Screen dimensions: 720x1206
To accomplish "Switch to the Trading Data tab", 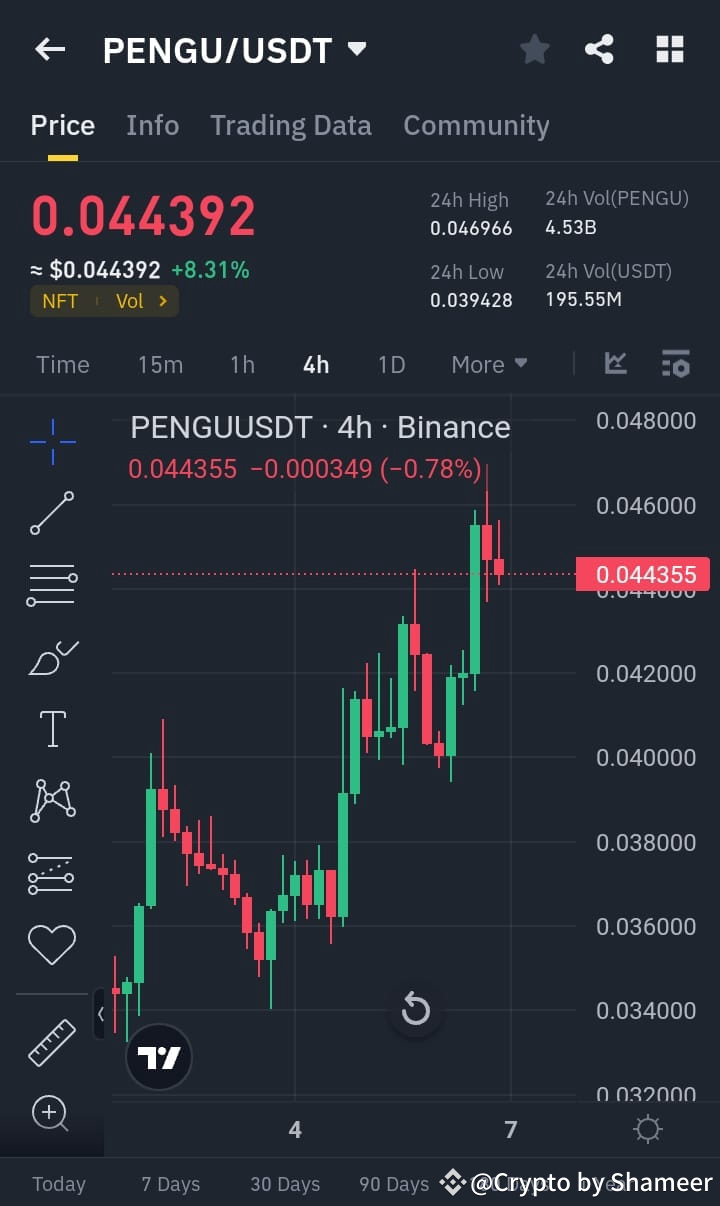I will click(x=291, y=125).
